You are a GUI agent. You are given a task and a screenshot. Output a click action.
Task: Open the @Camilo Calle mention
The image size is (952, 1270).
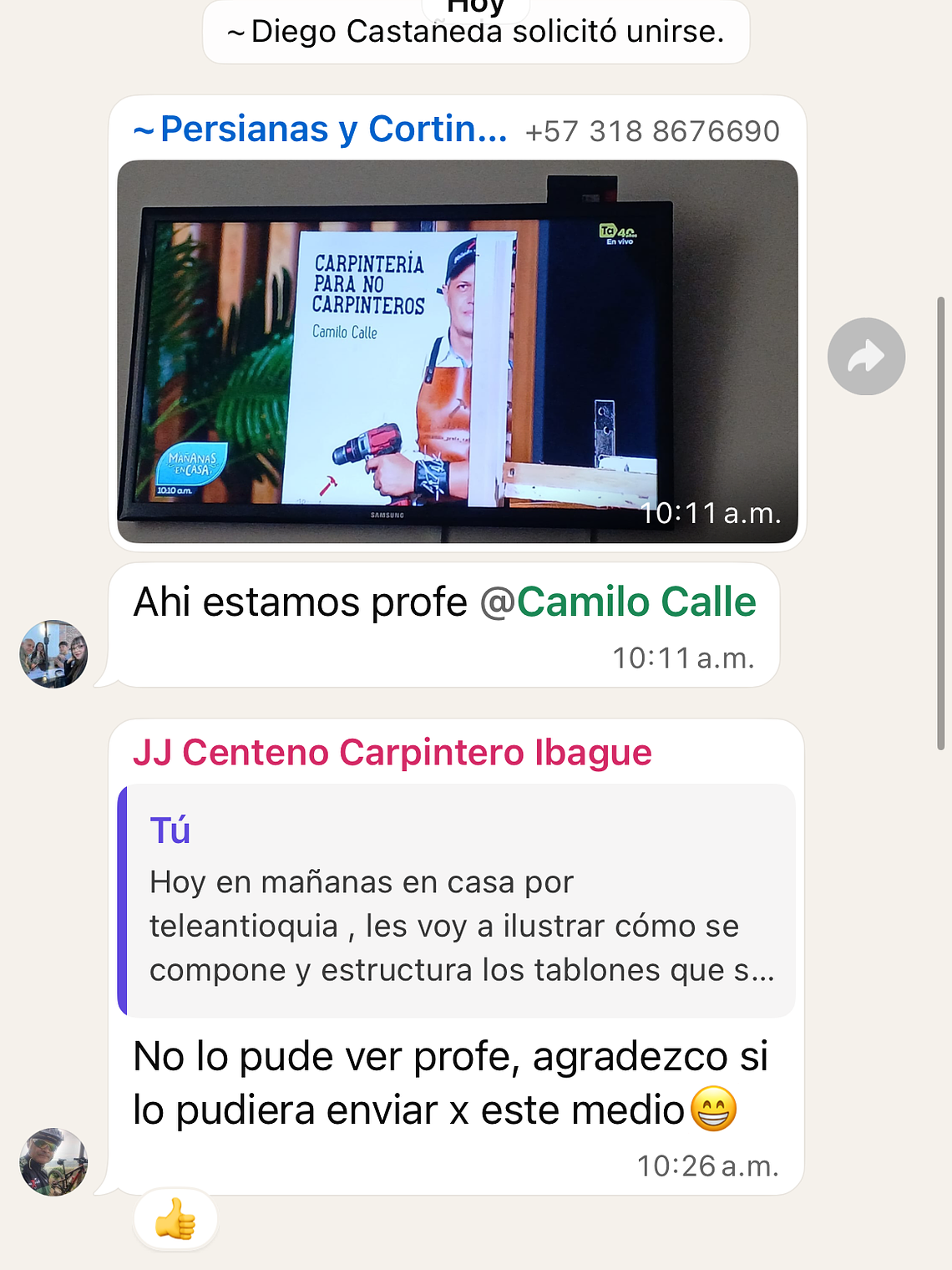pyautogui.click(x=635, y=601)
